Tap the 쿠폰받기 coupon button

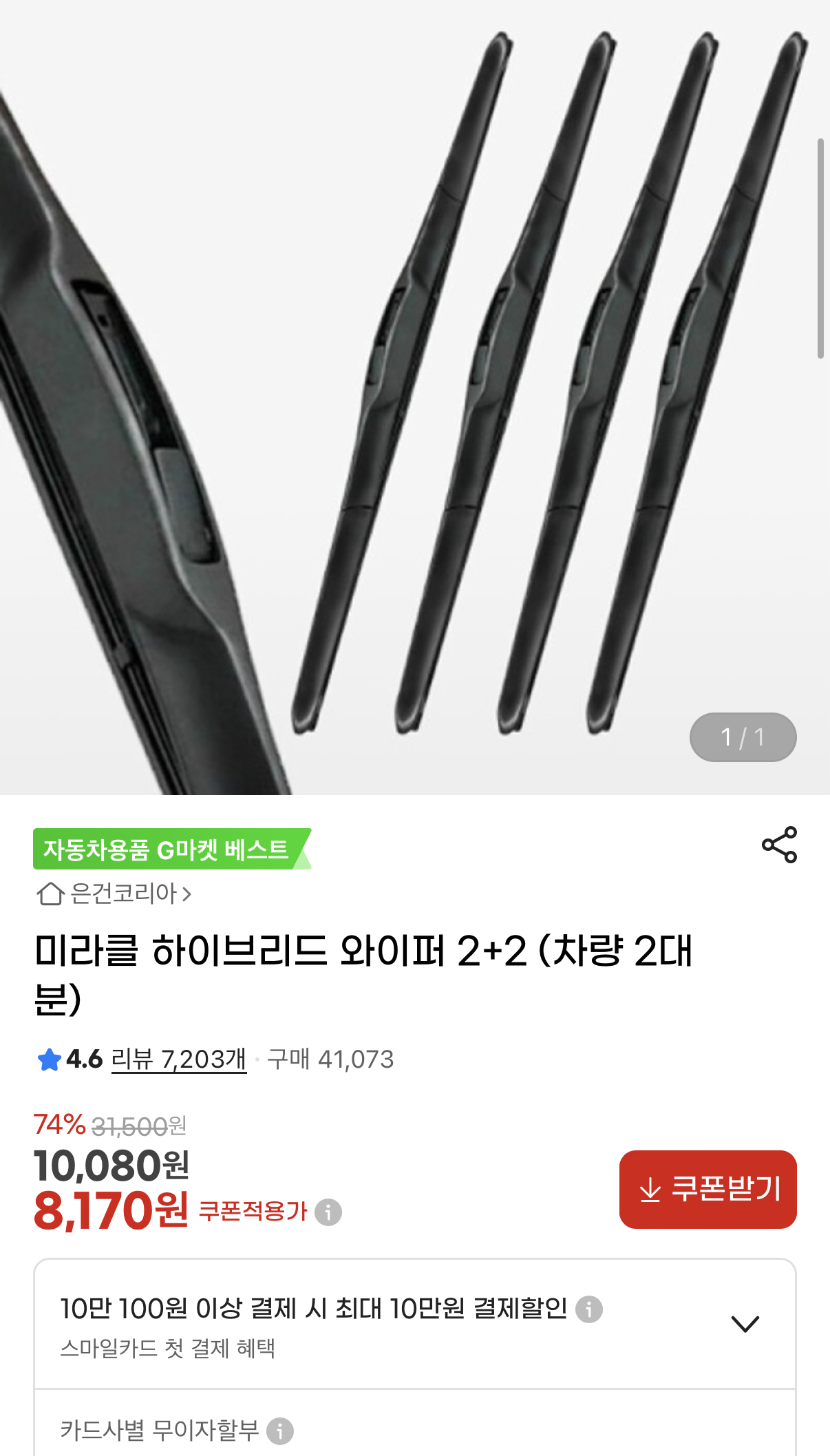(707, 1189)
